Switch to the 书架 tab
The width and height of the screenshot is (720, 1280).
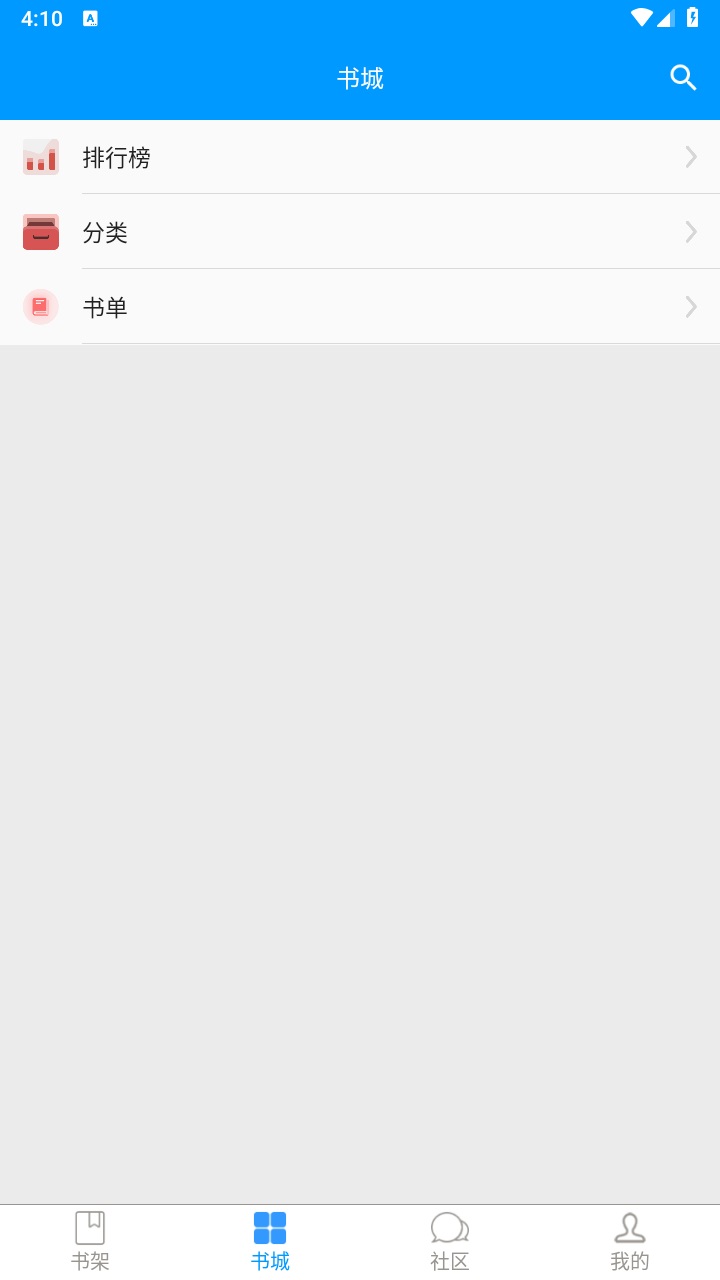pos(90,1240)
